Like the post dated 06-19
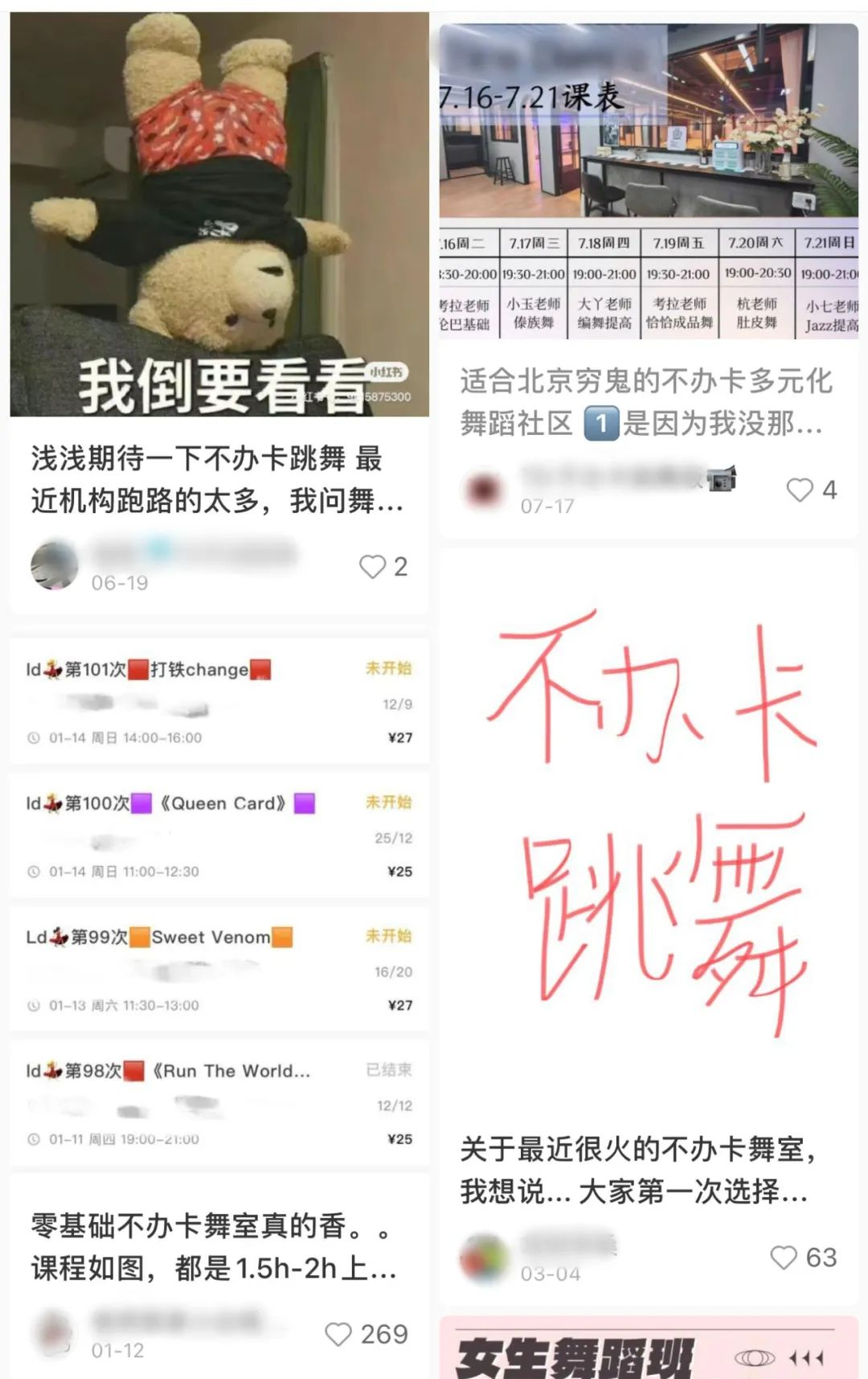Image resolution: width=868 pixels, height=1379 pixels. [372, 567]
